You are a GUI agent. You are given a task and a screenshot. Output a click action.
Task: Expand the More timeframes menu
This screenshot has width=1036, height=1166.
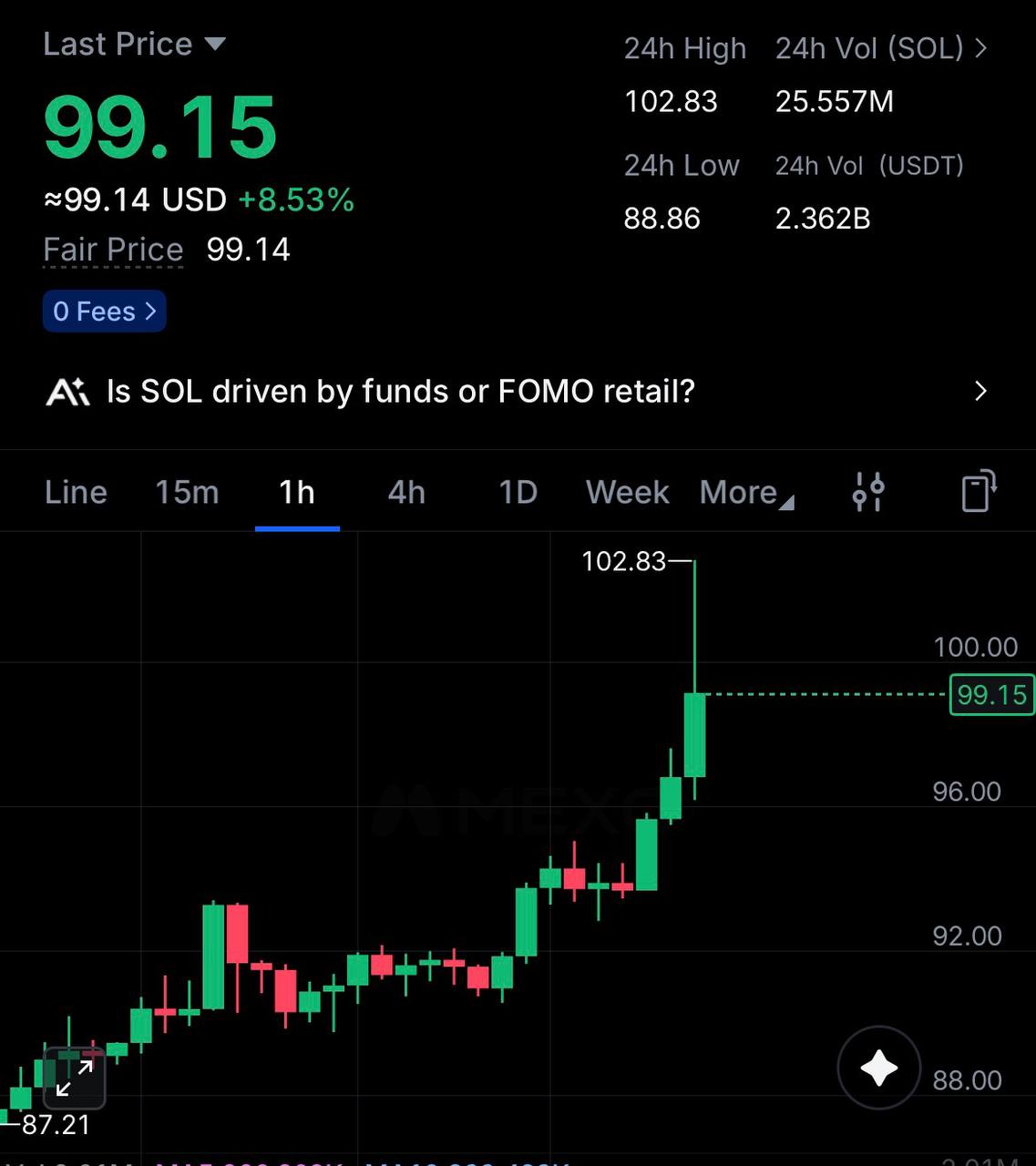point(746,492)
